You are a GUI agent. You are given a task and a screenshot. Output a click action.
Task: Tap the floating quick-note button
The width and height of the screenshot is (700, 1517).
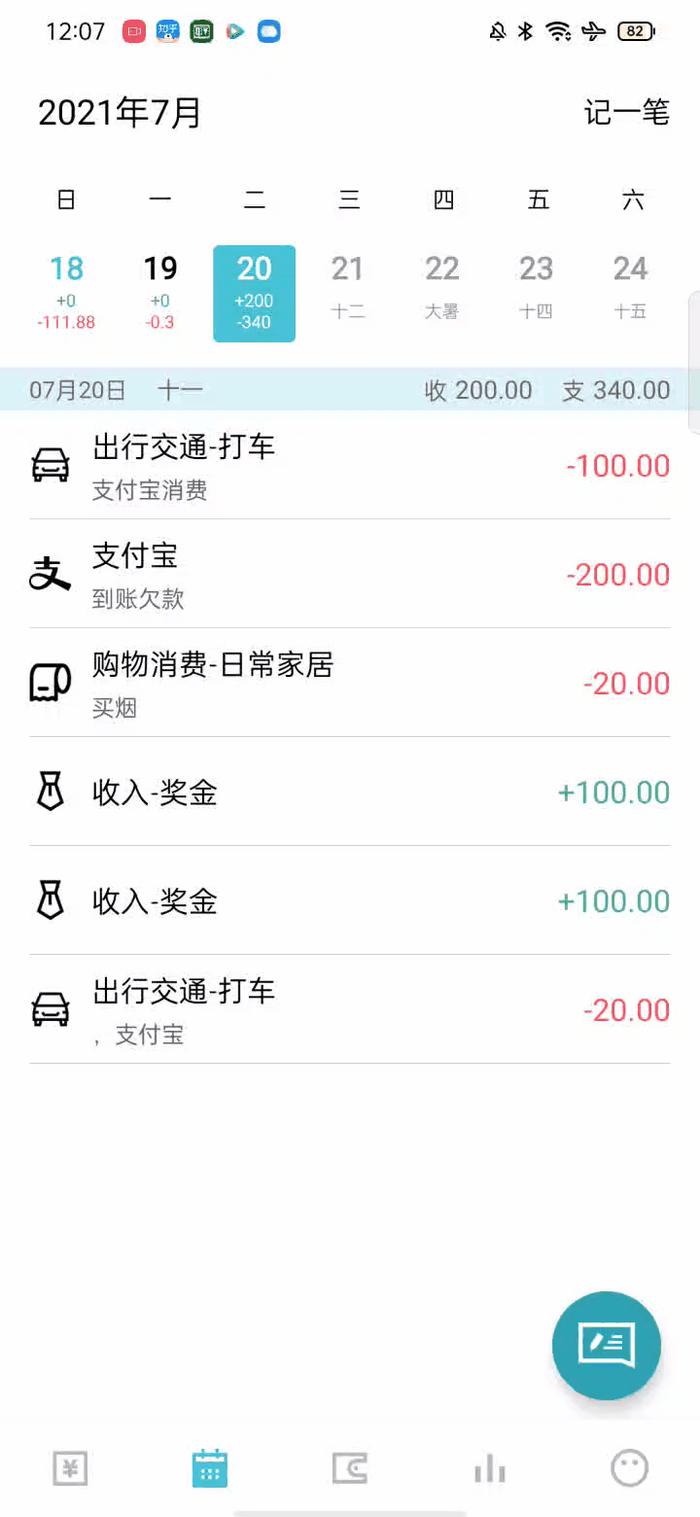[x=606, y=1345]
